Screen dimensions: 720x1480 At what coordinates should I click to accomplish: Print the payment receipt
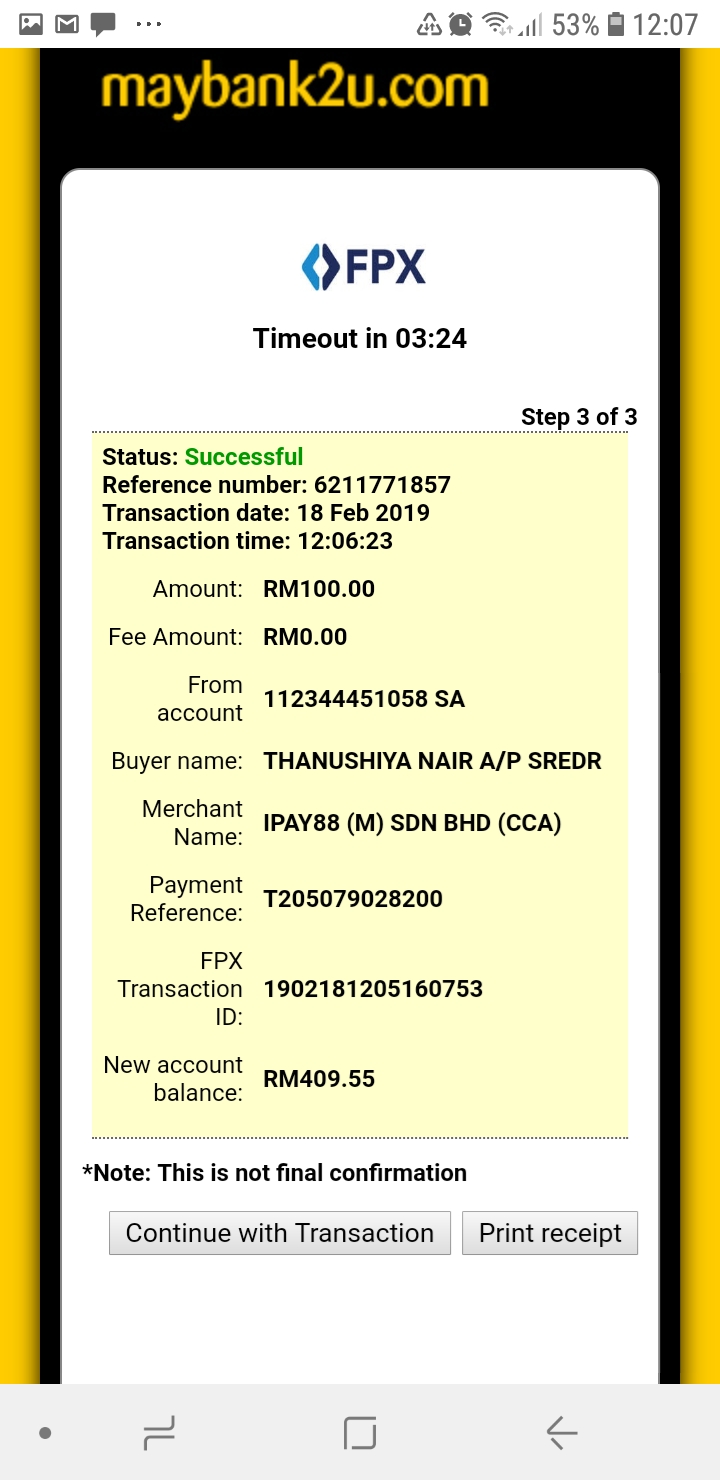pyautogui.click(x=549, y=1233)
